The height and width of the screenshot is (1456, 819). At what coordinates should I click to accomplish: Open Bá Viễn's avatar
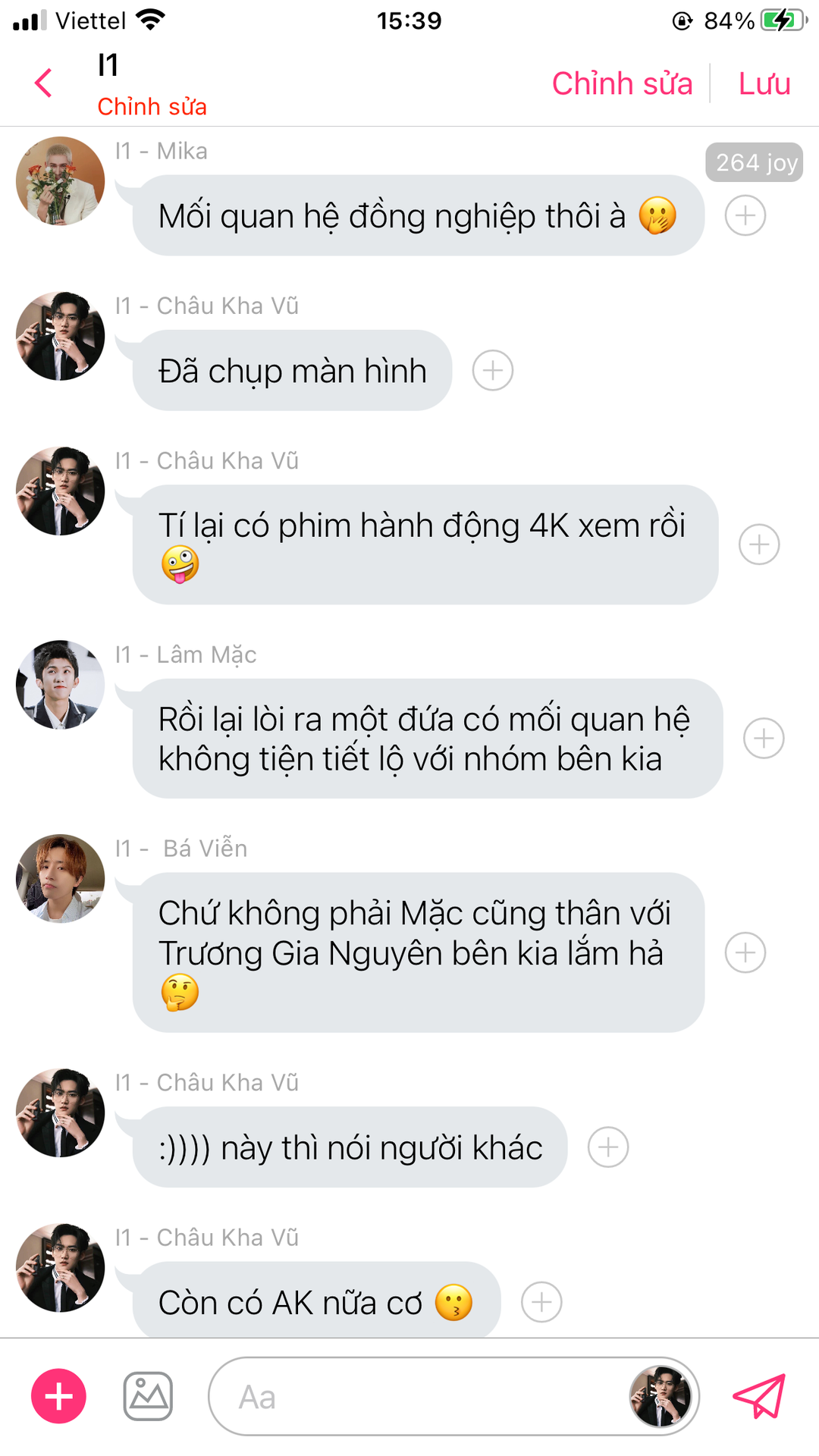pyautogui.click(x=61, y=879)
